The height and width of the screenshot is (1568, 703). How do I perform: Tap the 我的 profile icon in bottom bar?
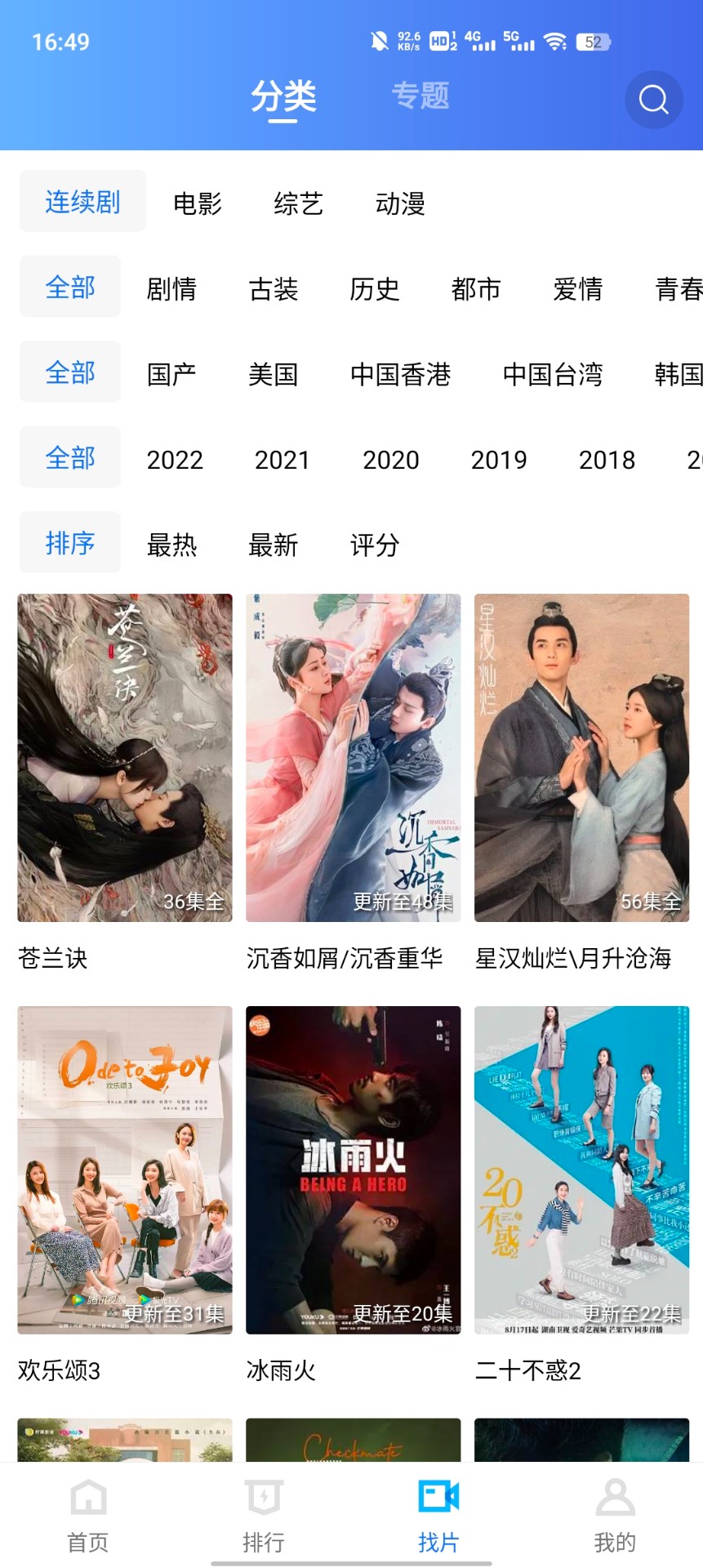(x=615, y=1513)
